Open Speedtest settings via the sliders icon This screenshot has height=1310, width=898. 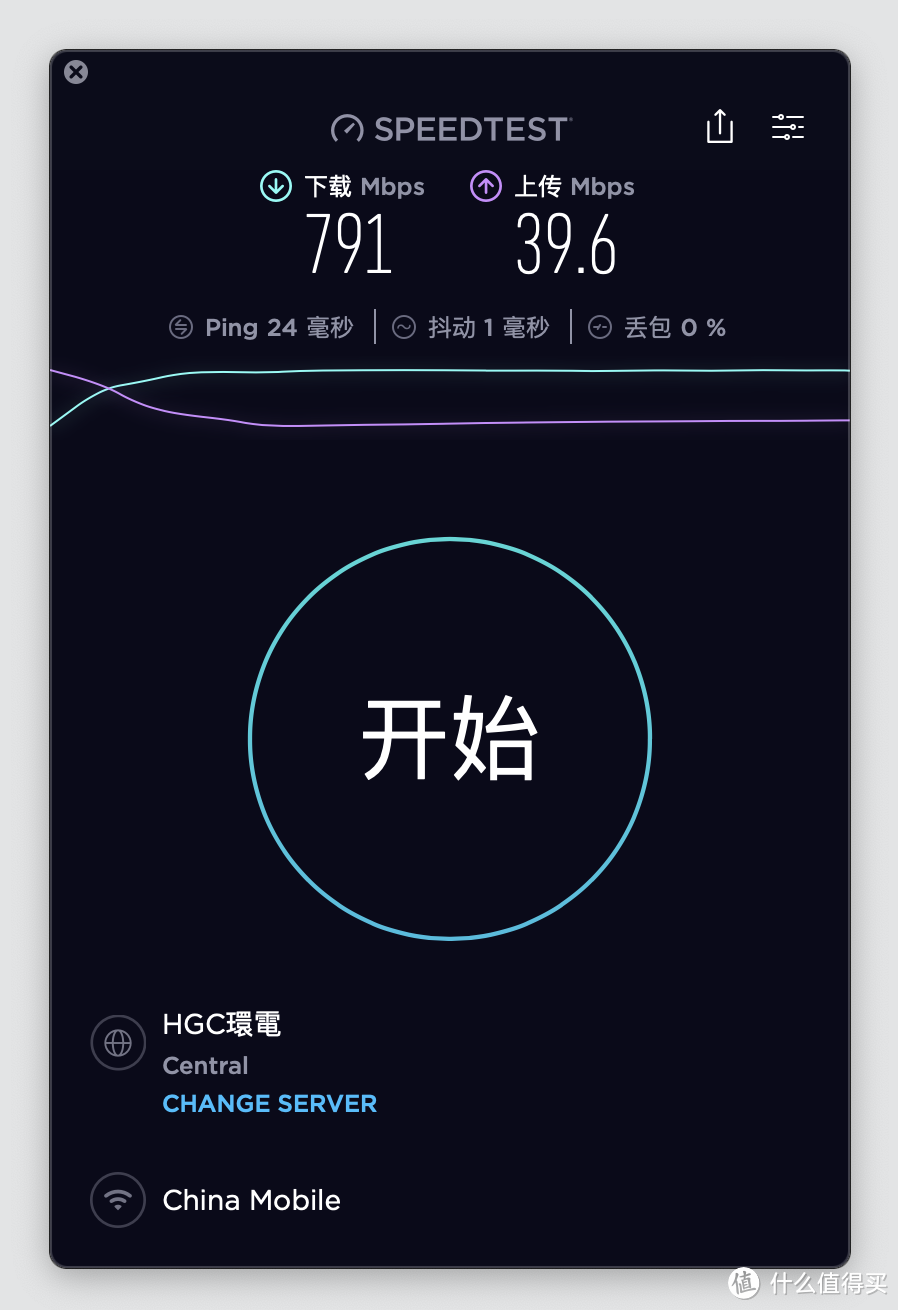coord(788,127)
